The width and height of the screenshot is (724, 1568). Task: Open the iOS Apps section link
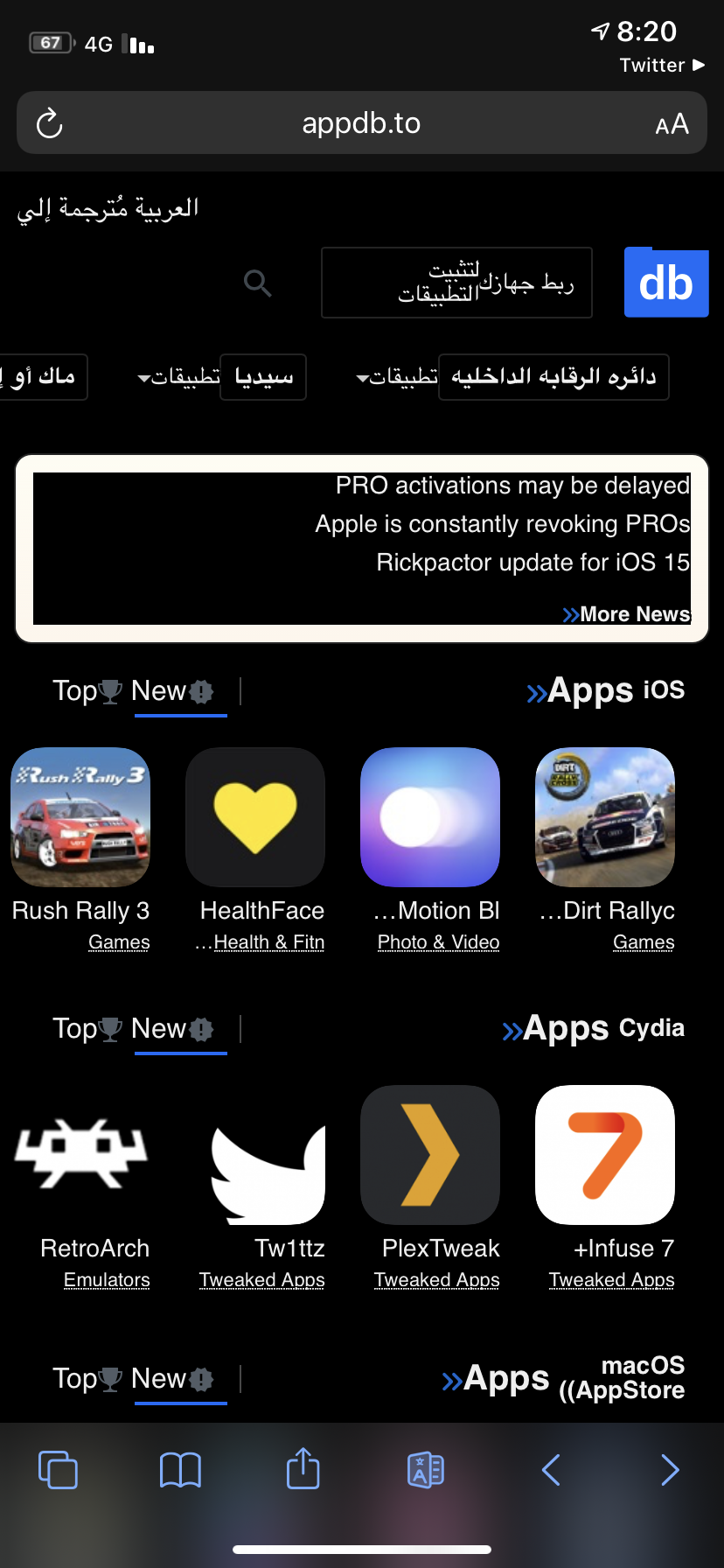tap(605, 691)
